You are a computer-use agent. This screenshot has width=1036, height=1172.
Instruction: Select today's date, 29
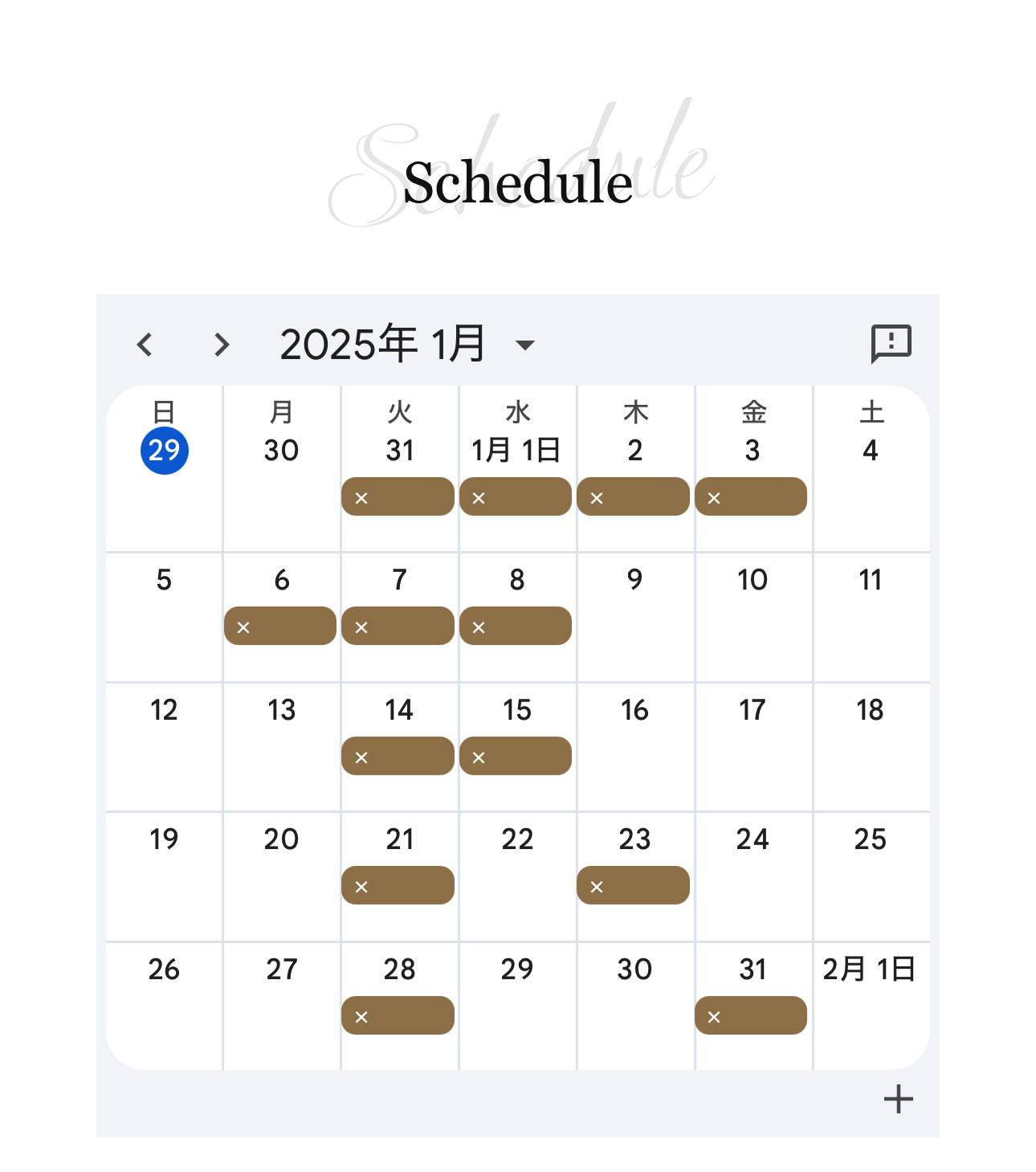[165, 451]
